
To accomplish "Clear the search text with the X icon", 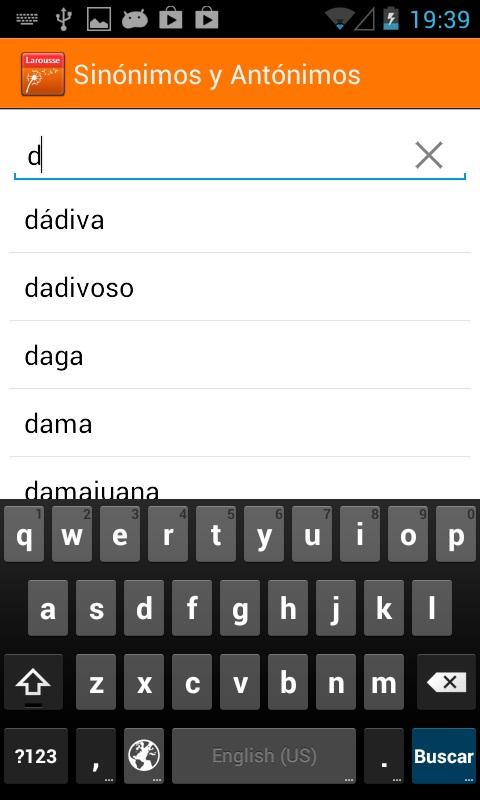I will (x=428, y=155).
